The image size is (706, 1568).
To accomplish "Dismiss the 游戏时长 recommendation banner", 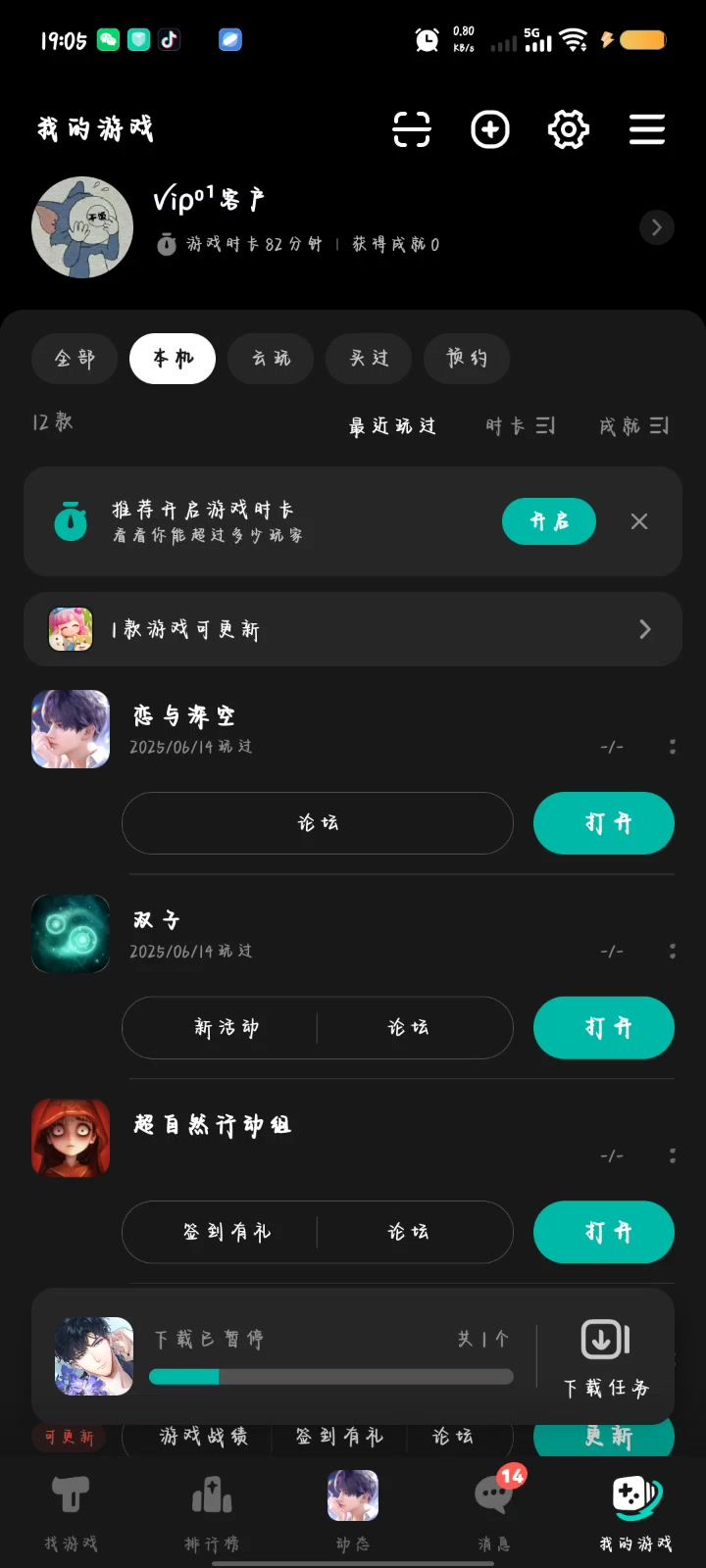I will [x=639, y=521].
